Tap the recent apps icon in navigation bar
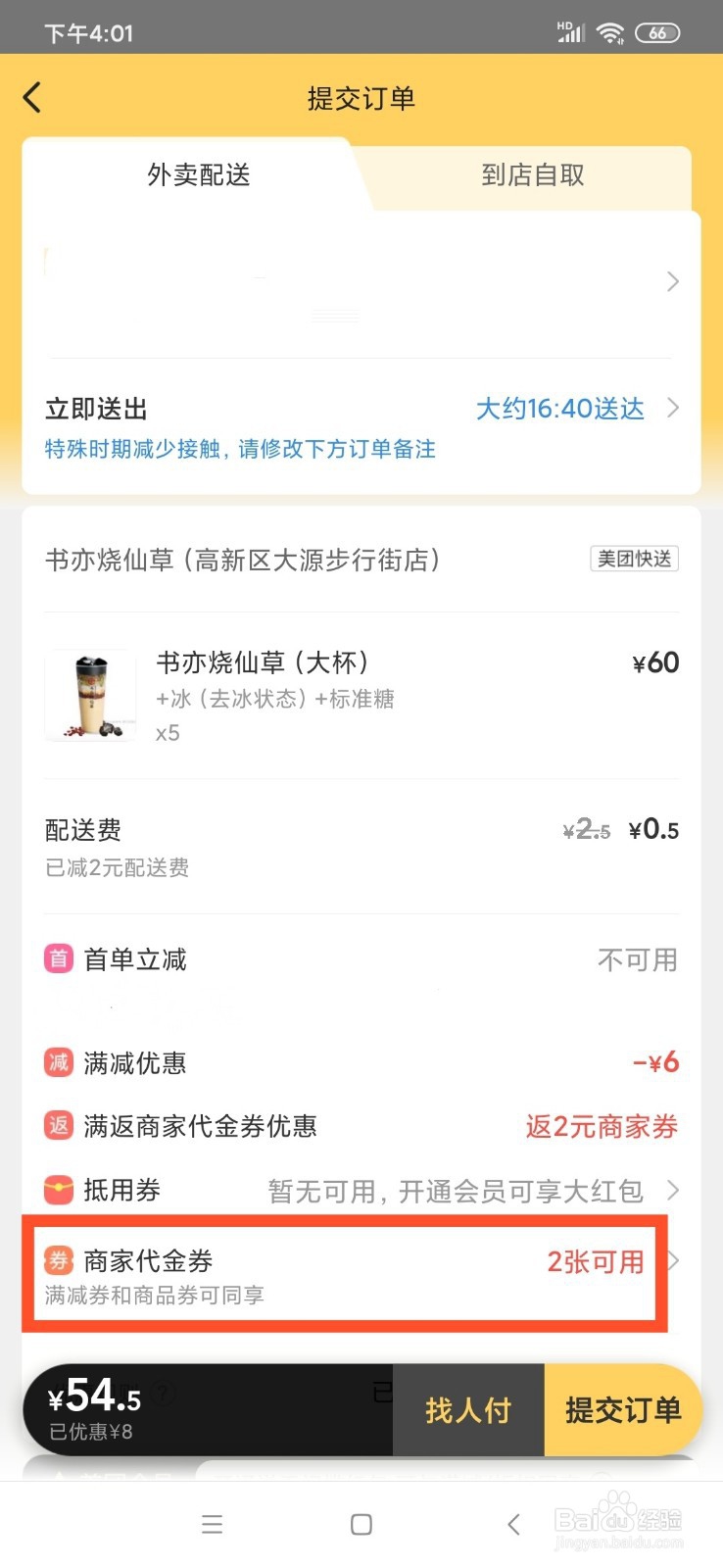 coord(213,1524)
